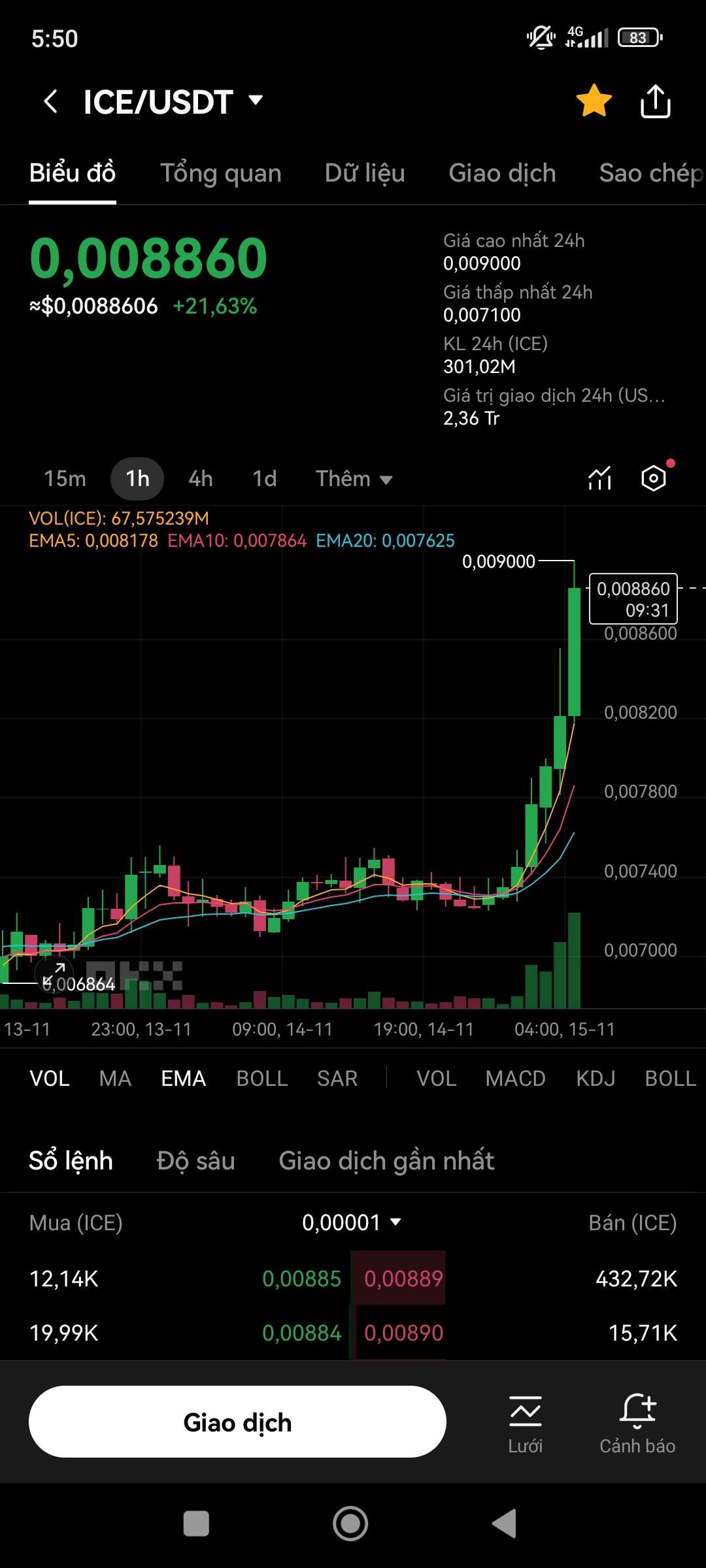Switch to the Tổng quan tab

(220, 173)
